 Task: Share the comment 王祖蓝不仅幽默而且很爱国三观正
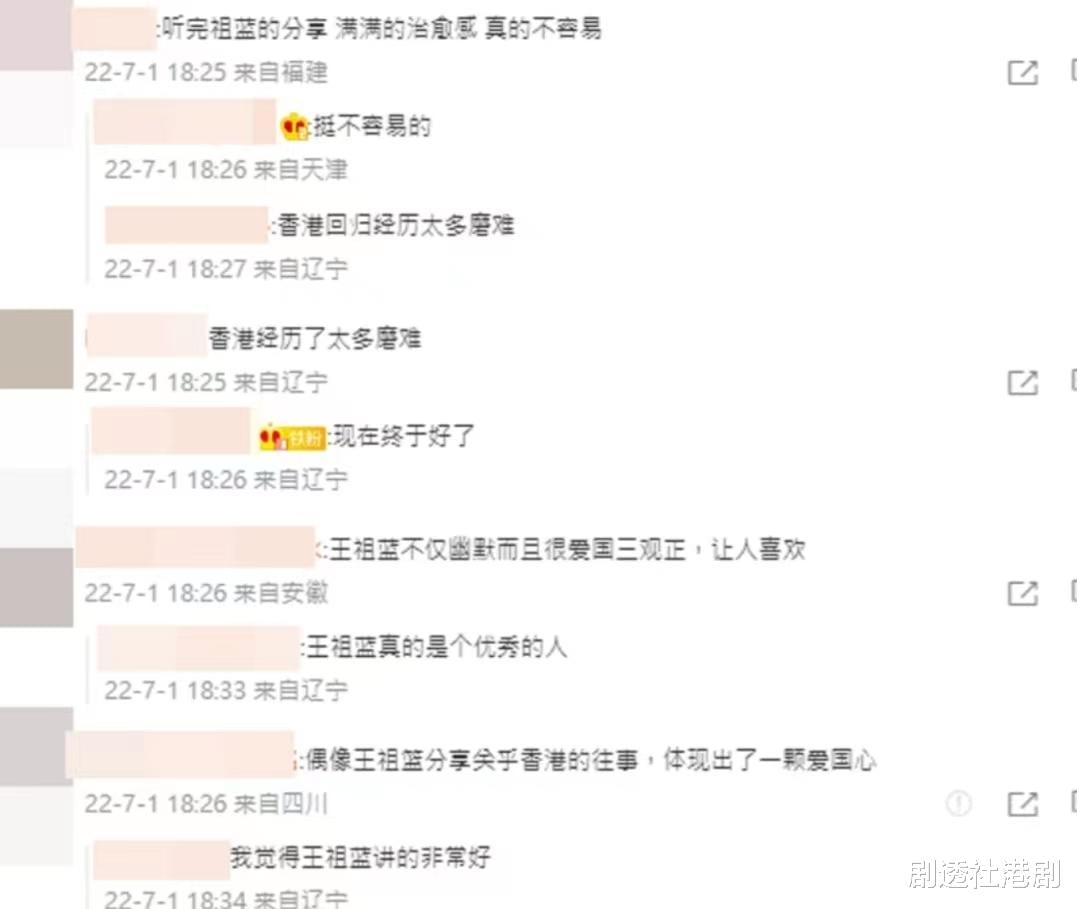click(x=1022, y=593)
